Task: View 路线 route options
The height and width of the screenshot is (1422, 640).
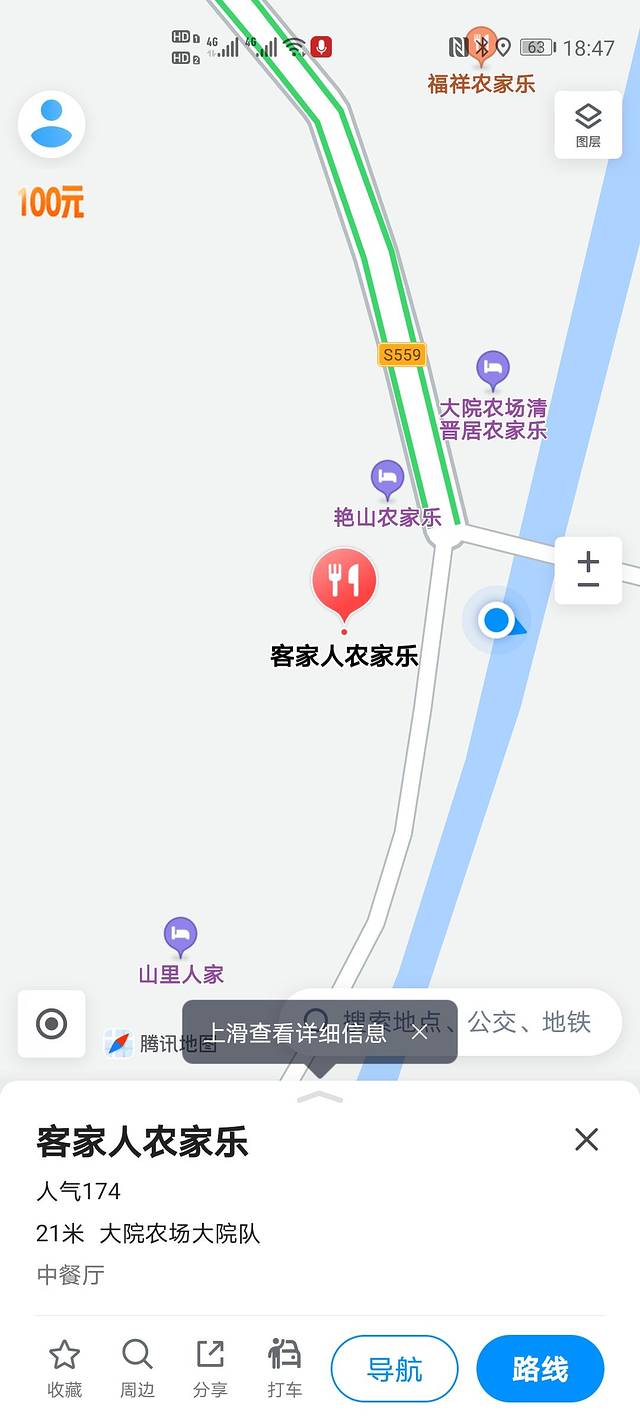Action: [540, 1369]
